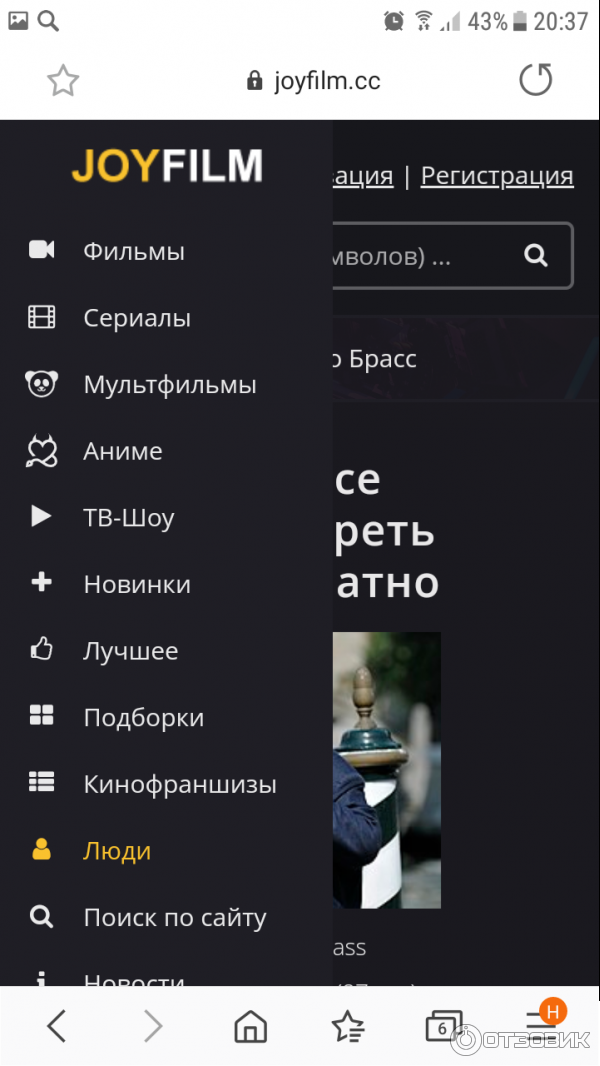The height and width of the screenshot is (1066, 600).
Task: Open the Лучшее list
Action: click(130, 651)
